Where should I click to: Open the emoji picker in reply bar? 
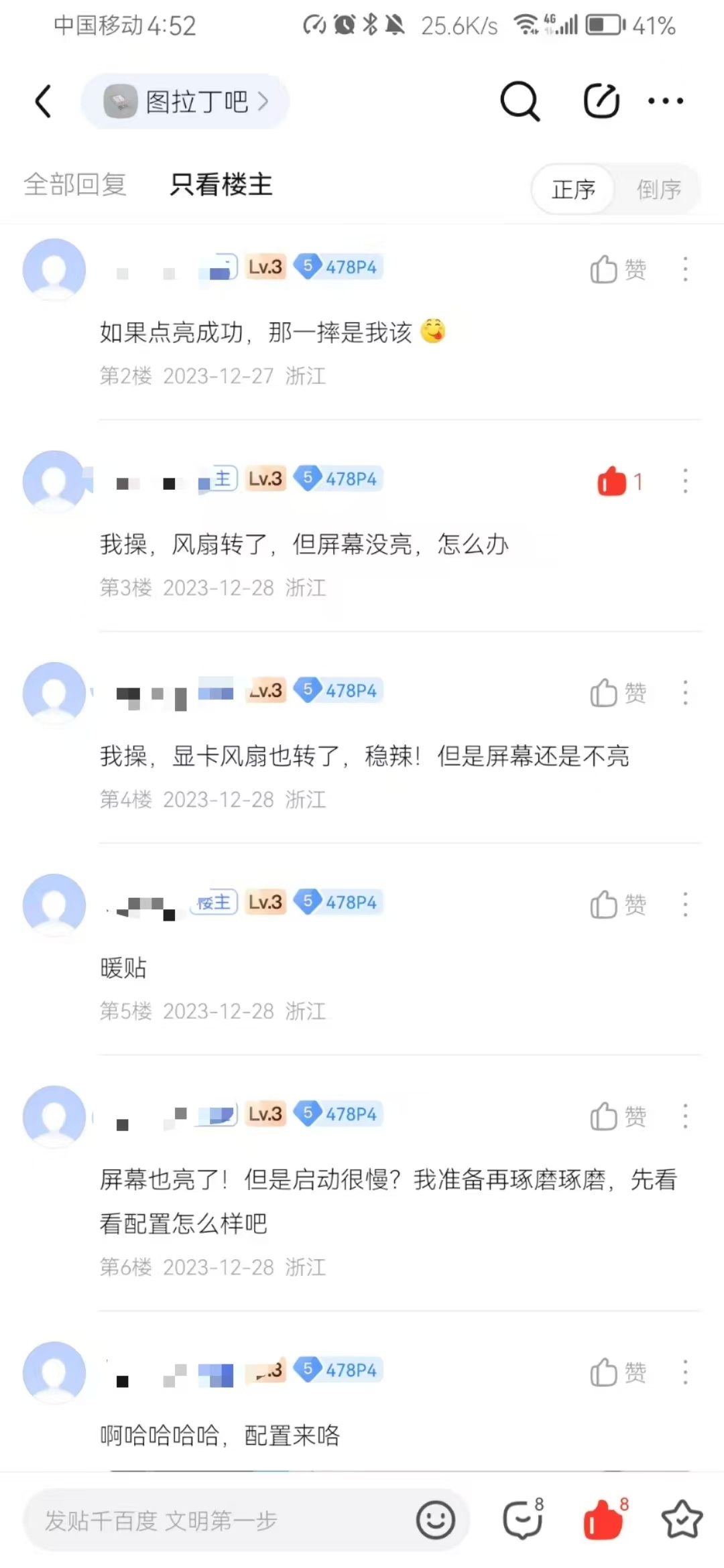click(x=436, y=1520)
